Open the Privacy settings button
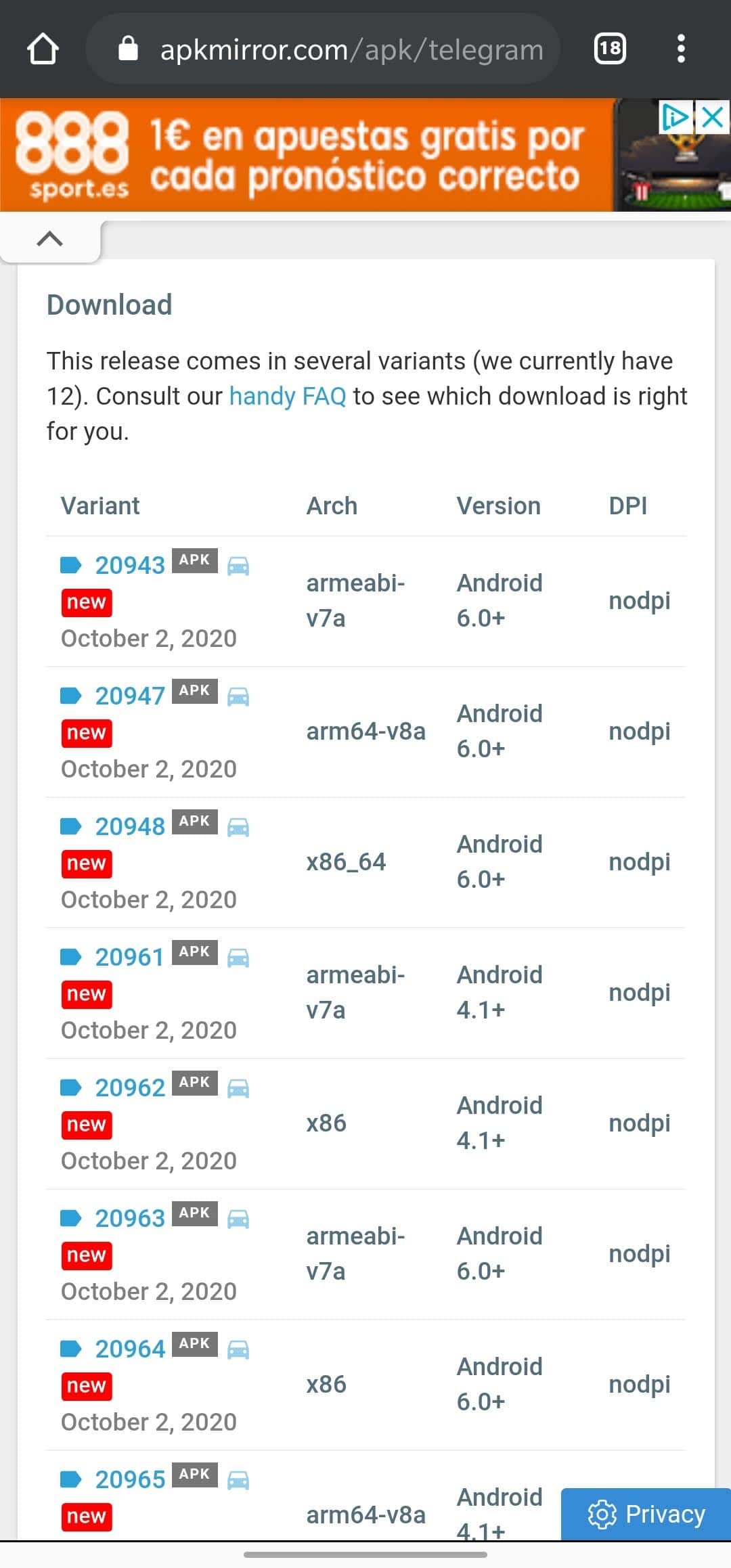This screenshot has height=1568, width=731. pyautogui.click(x=646, y=1514)
